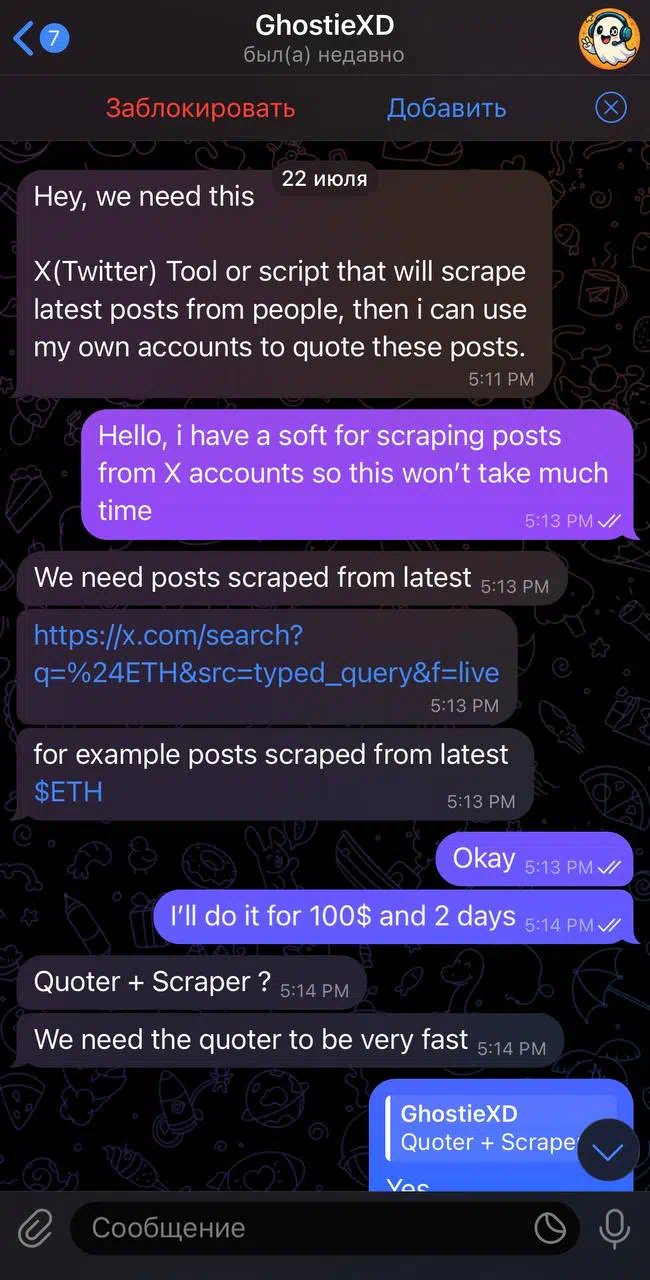Open the x.com search link
Viewport: 650px width, 1280px height.
pyautogui.click(x=266, y=653)
